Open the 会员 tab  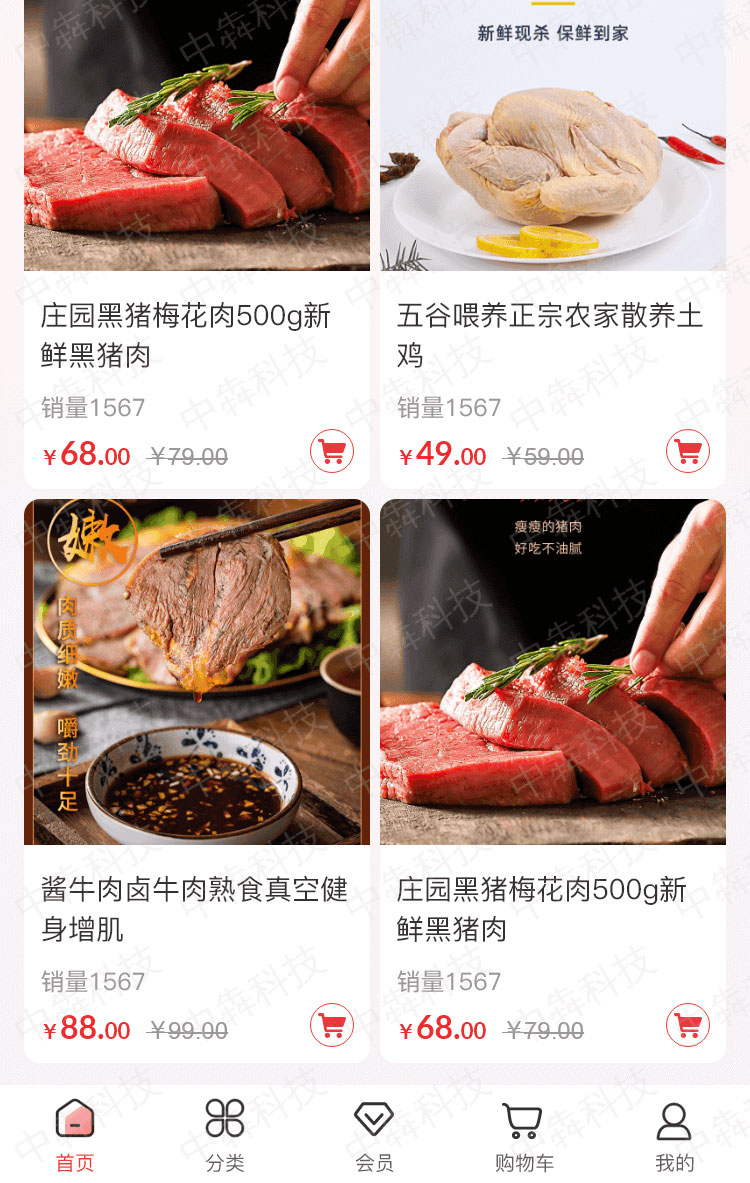(374, 1135)
